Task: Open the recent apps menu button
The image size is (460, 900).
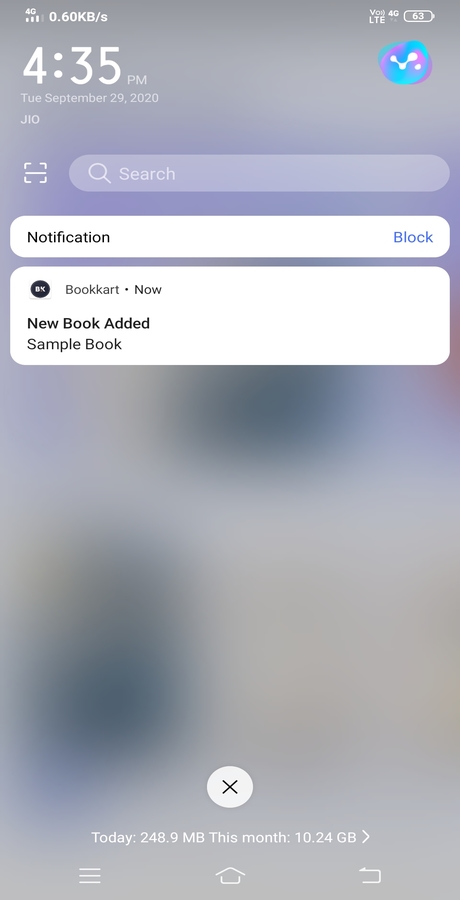Action: pos(90,875)
